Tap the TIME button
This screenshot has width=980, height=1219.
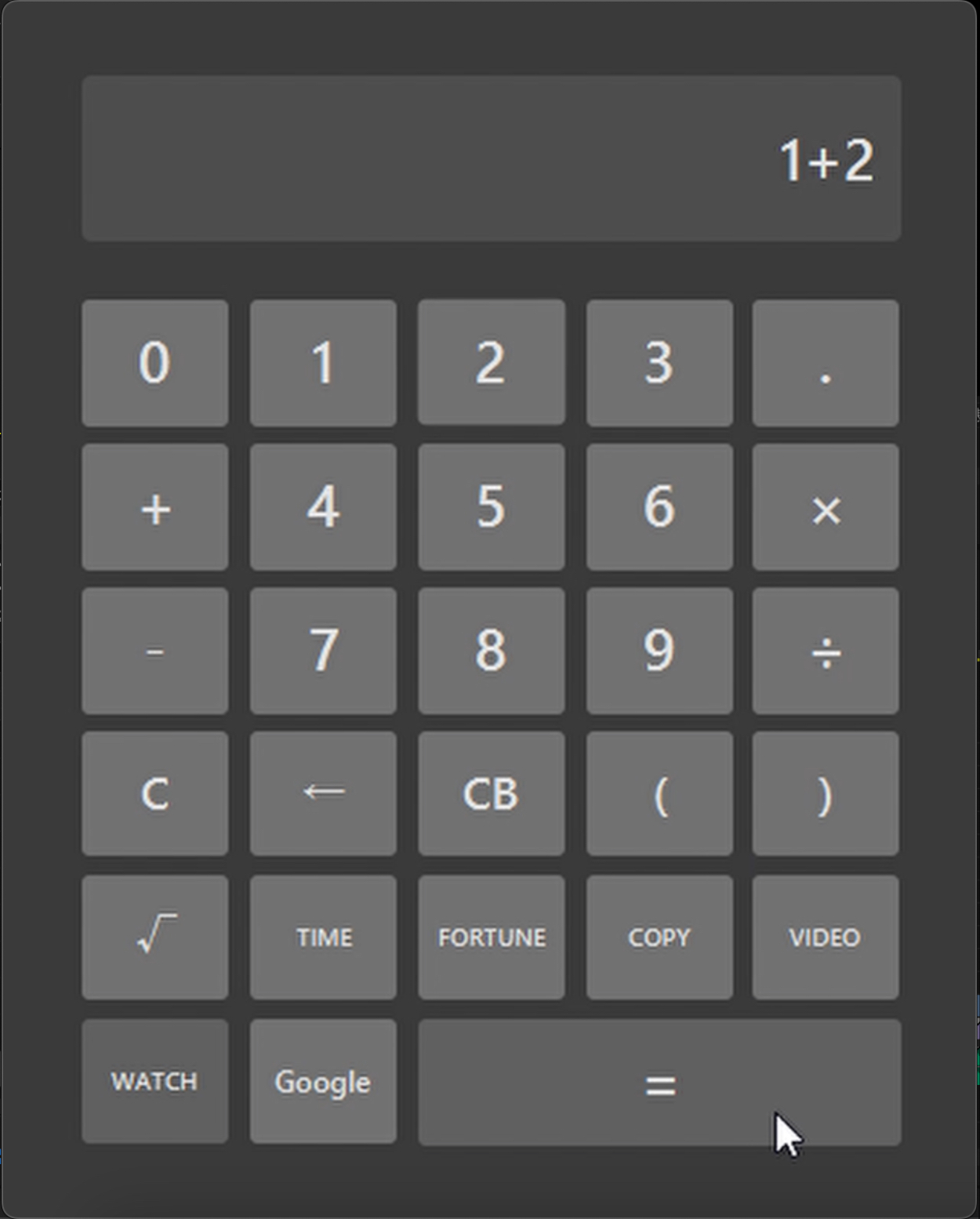click(323, 937)
